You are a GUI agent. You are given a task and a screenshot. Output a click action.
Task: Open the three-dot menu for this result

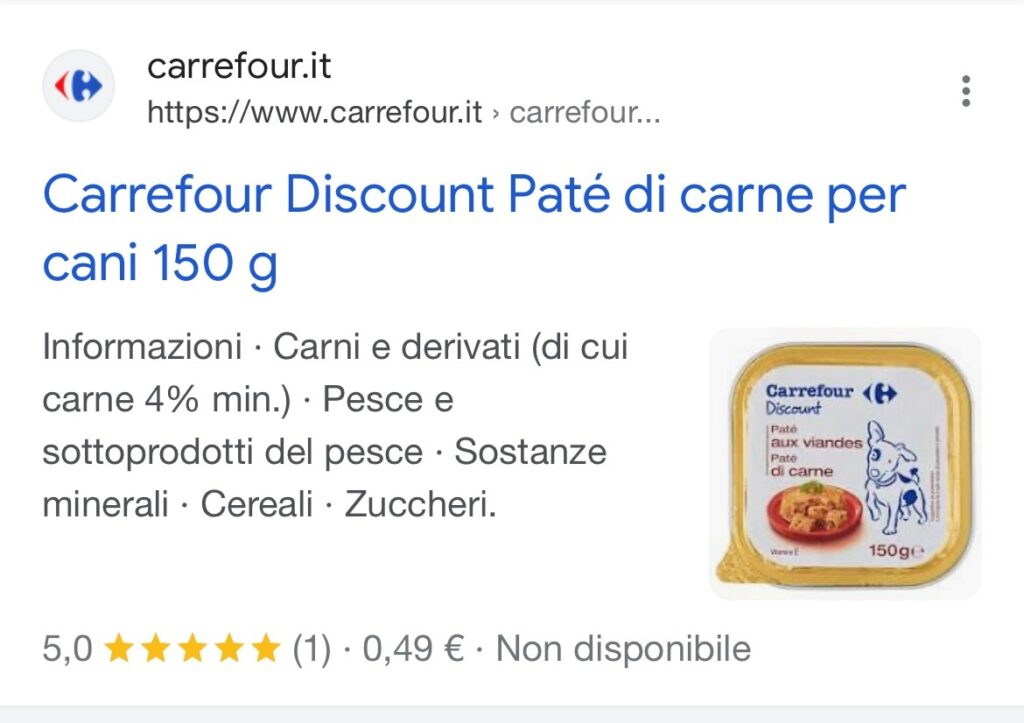(965, 90)
